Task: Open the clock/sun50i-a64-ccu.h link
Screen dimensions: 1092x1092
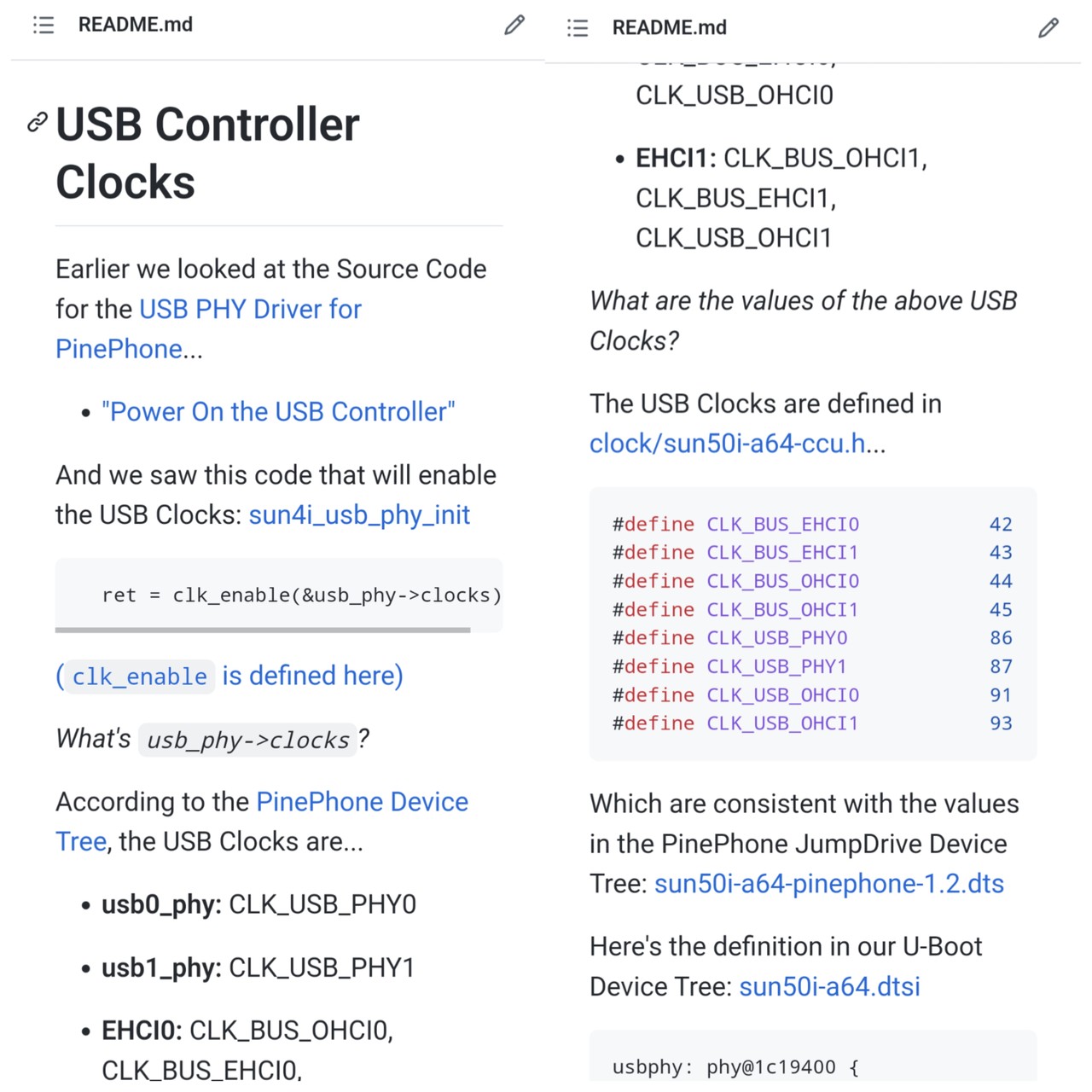Action: tap(727, 444)
